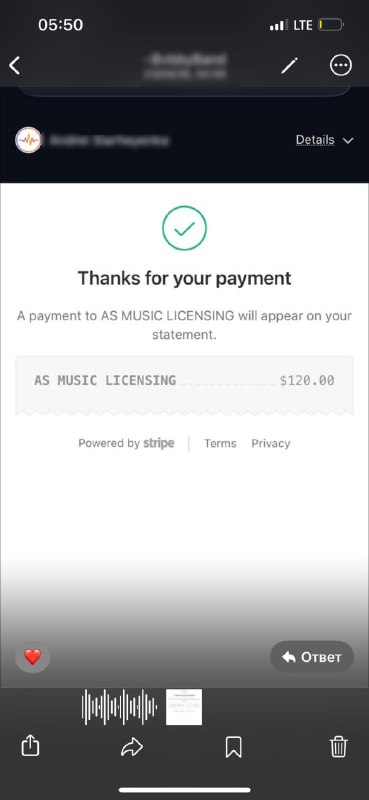Reply with the Ответ button
The width and height of the screenshot is (369, 800).
point(312,657)
